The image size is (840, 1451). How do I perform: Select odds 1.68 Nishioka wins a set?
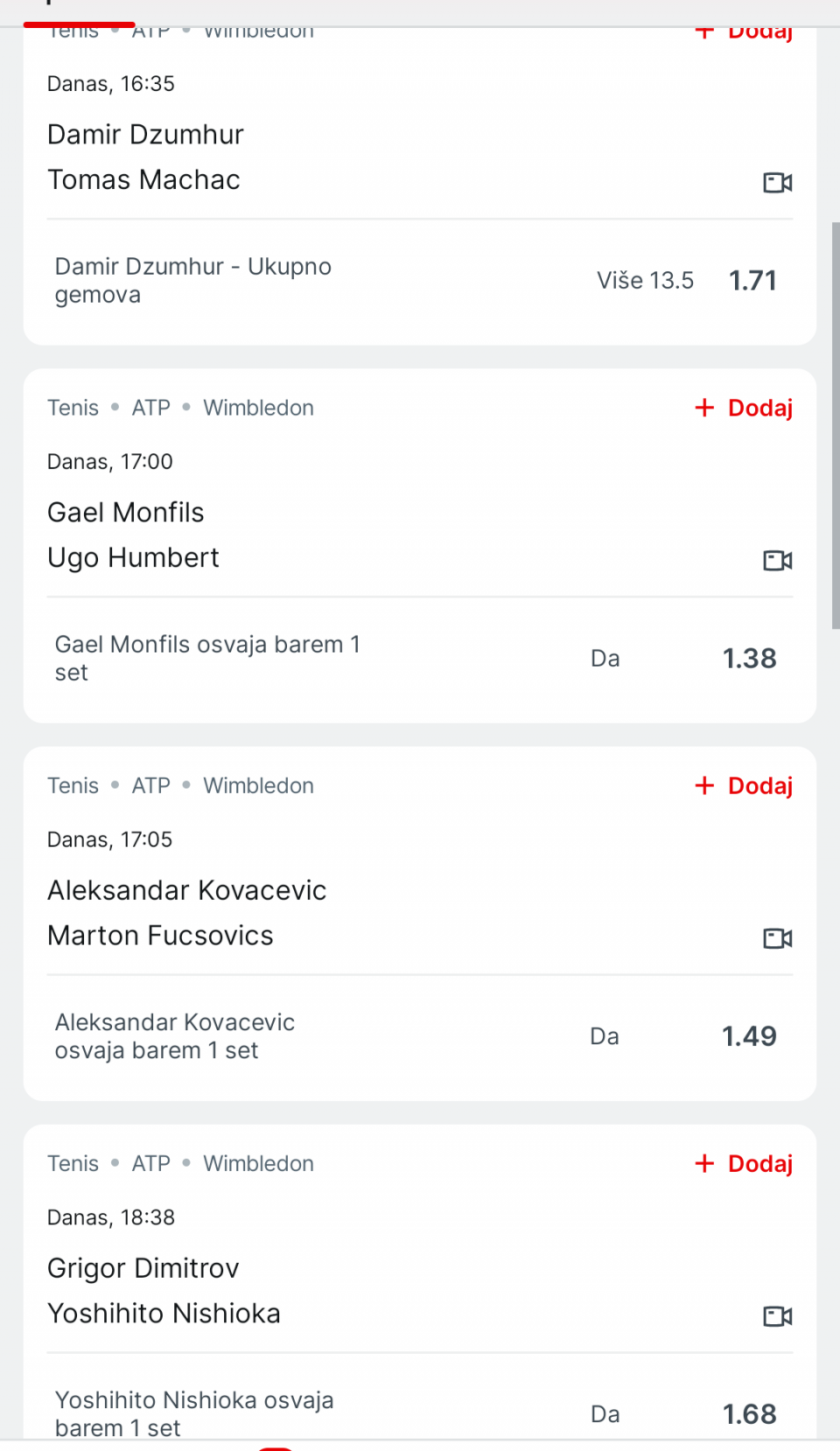coord(749,1414)
